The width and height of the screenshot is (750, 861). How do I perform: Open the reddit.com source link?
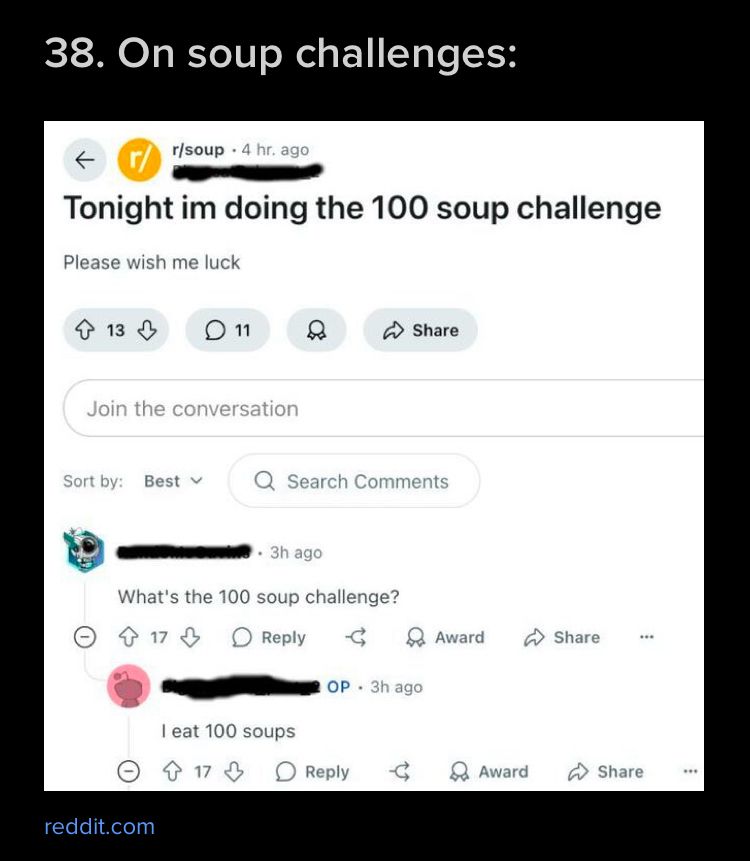tap(99, 826)
